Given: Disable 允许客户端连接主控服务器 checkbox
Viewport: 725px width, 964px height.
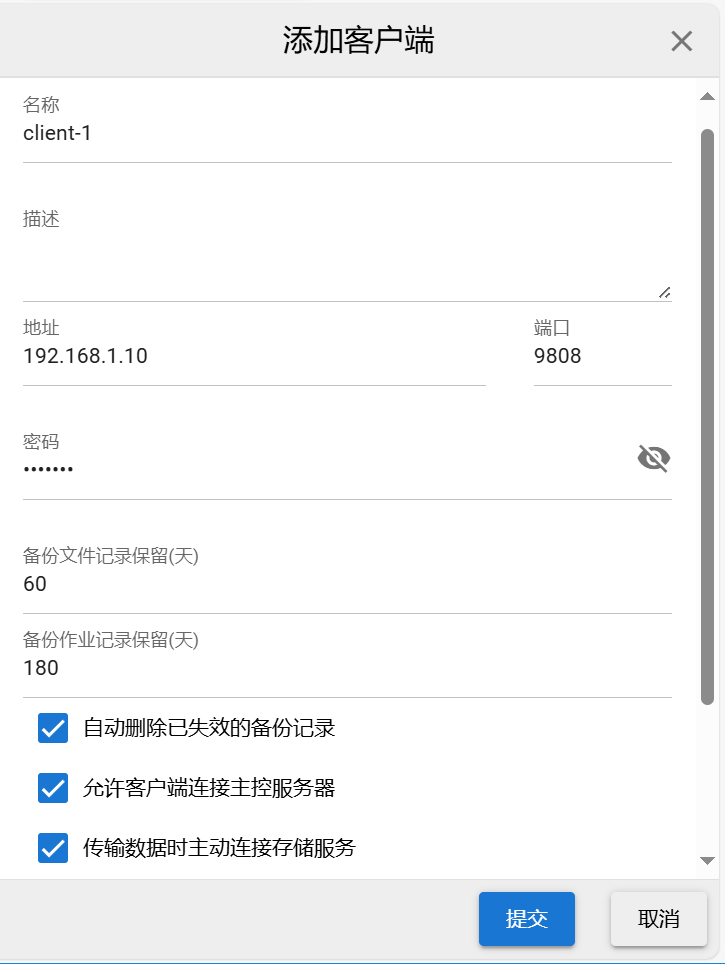Looking at the screenshot, I should 53,788.
